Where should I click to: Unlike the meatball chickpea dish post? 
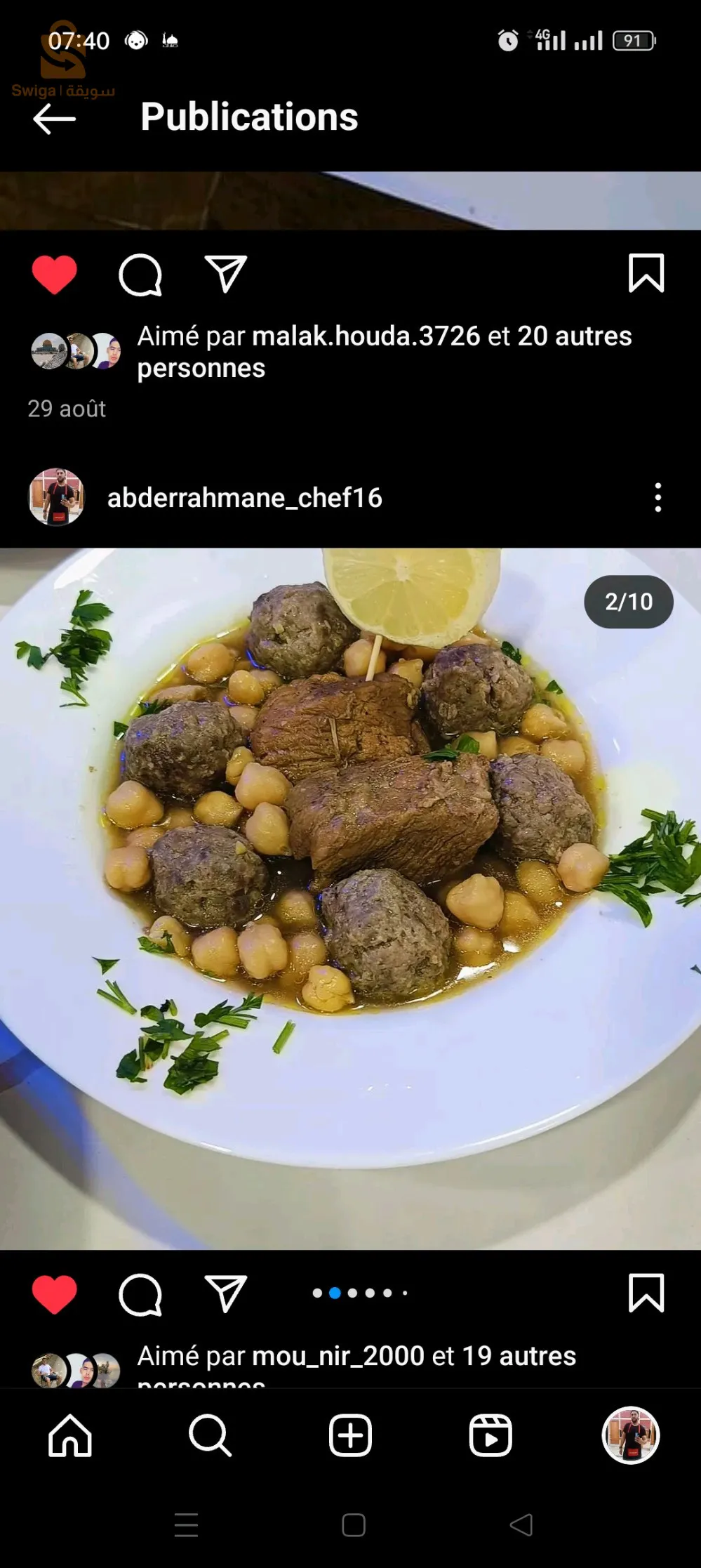pyautogui.click(x=54, y=1293)
